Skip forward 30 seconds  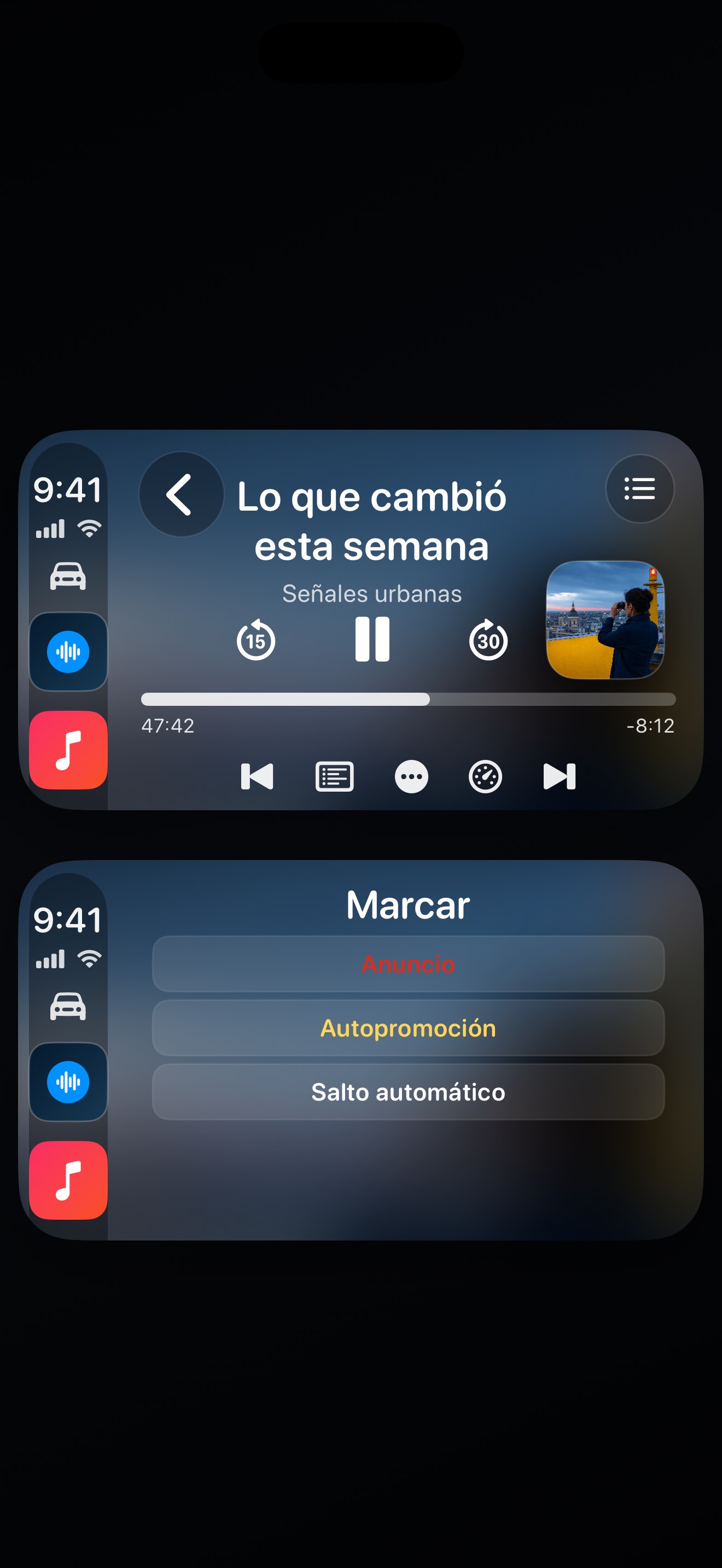[x=488, y=640]
